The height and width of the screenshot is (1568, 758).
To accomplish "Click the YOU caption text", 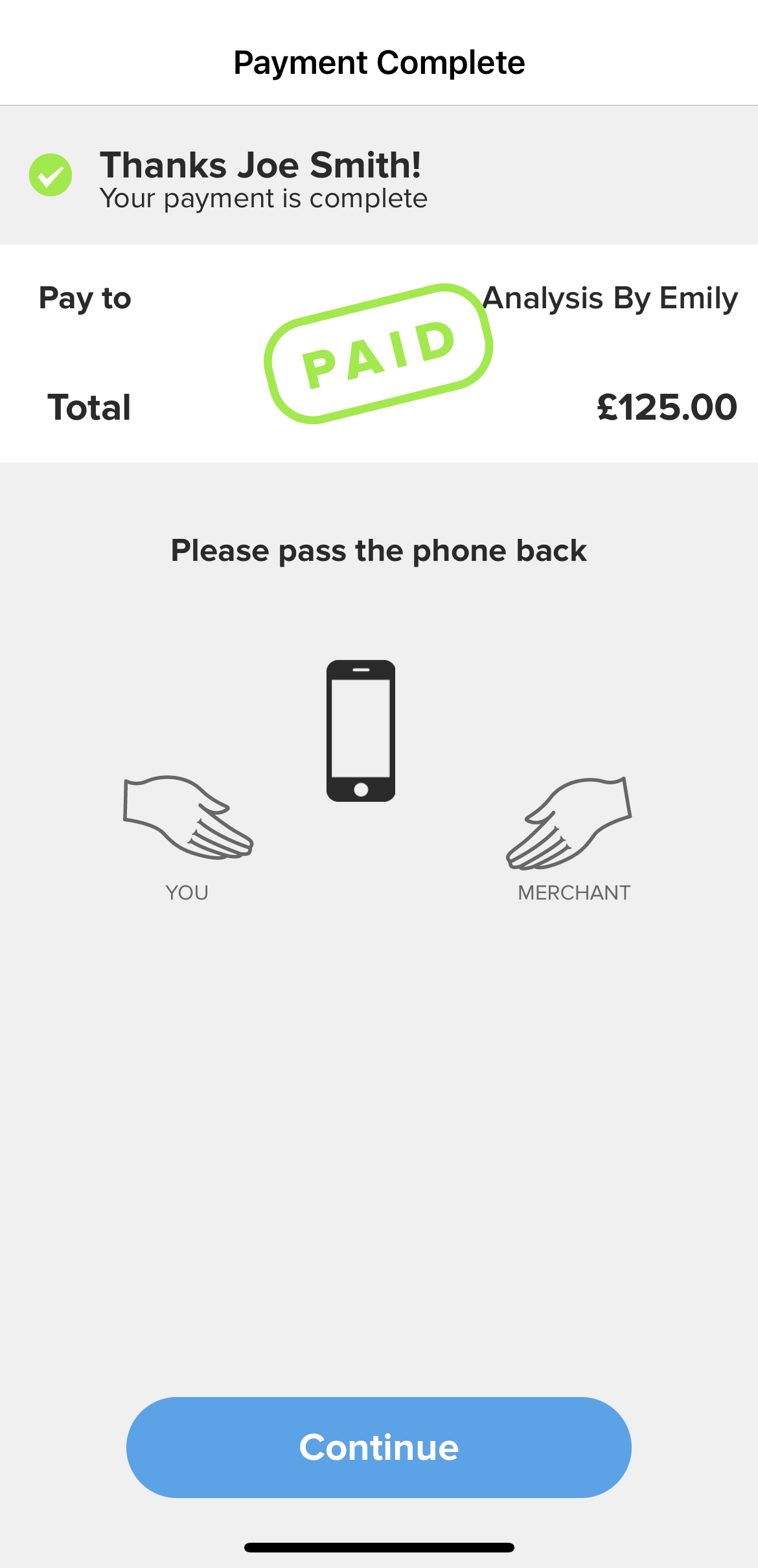I will 186,892.
